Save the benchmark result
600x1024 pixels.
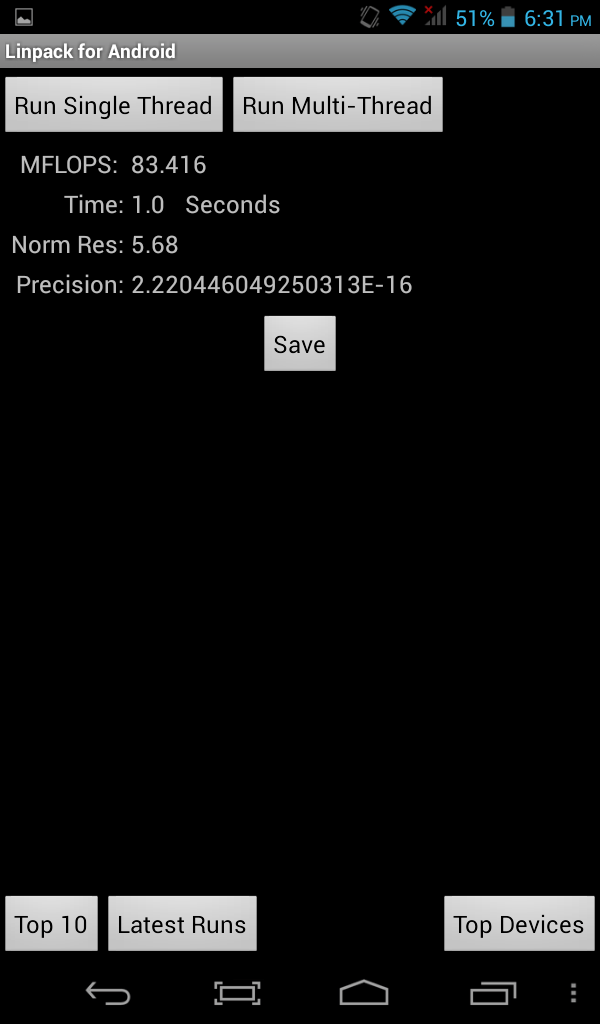point(299,344)
